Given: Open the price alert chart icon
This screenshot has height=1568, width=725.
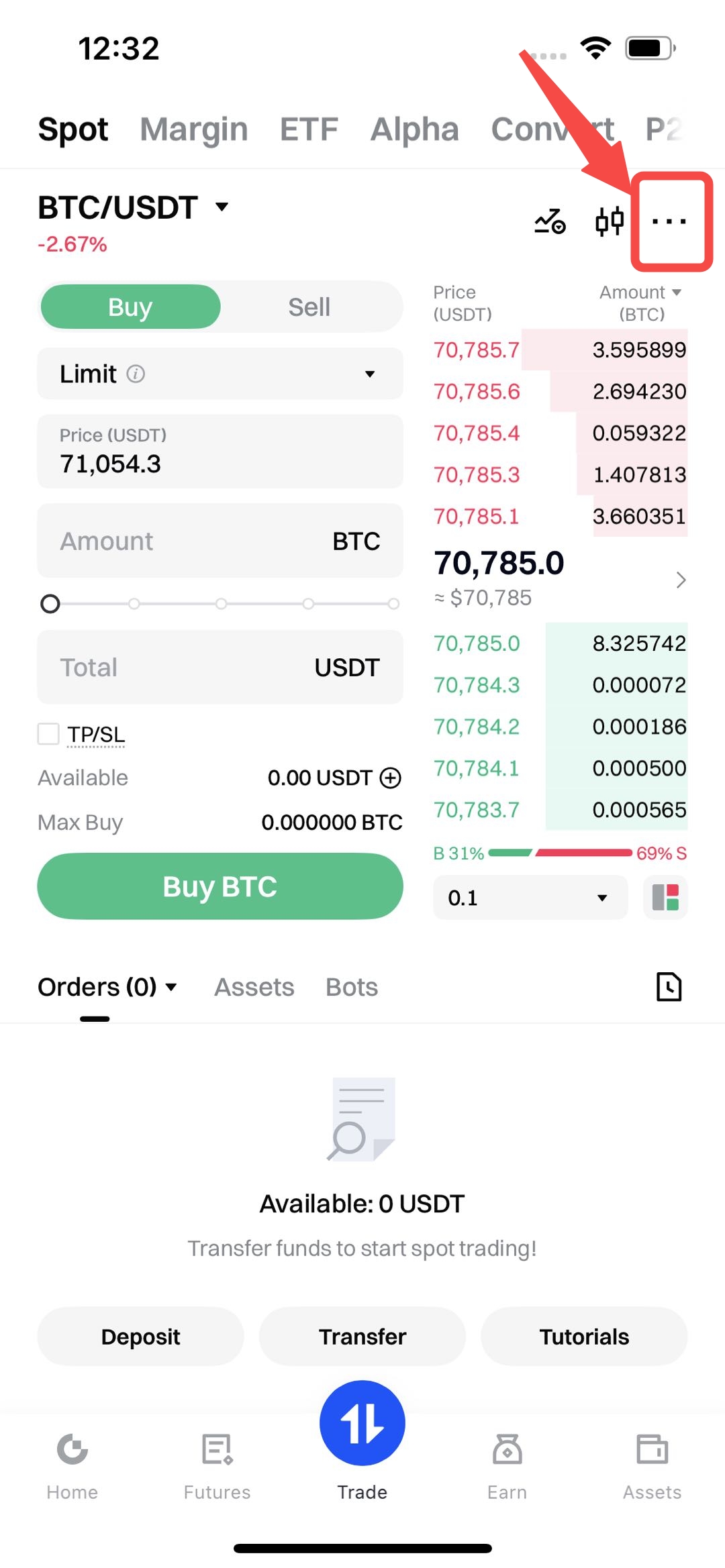Looking at the screenshot, I should (550, 221).
